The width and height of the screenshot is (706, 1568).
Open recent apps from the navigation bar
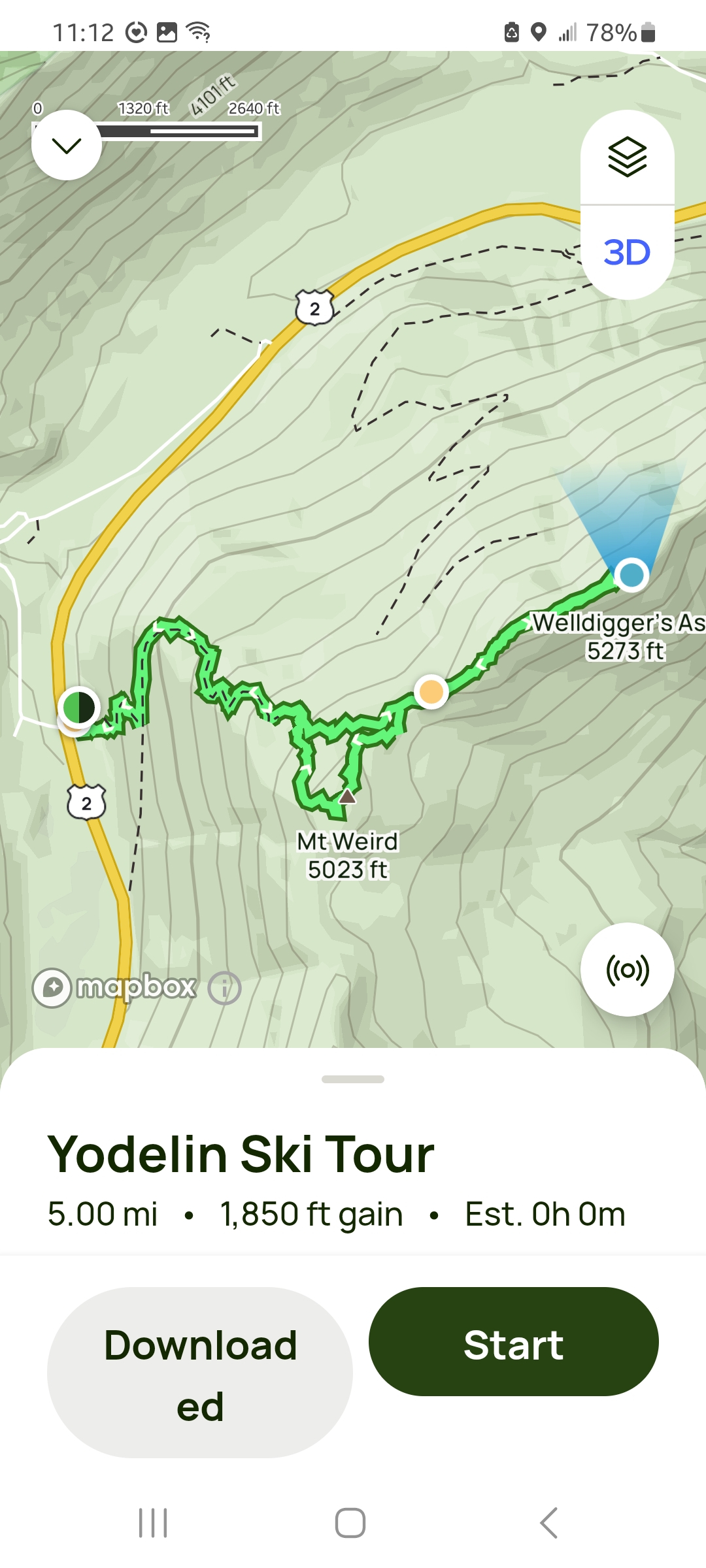(x=153, y=1523)
